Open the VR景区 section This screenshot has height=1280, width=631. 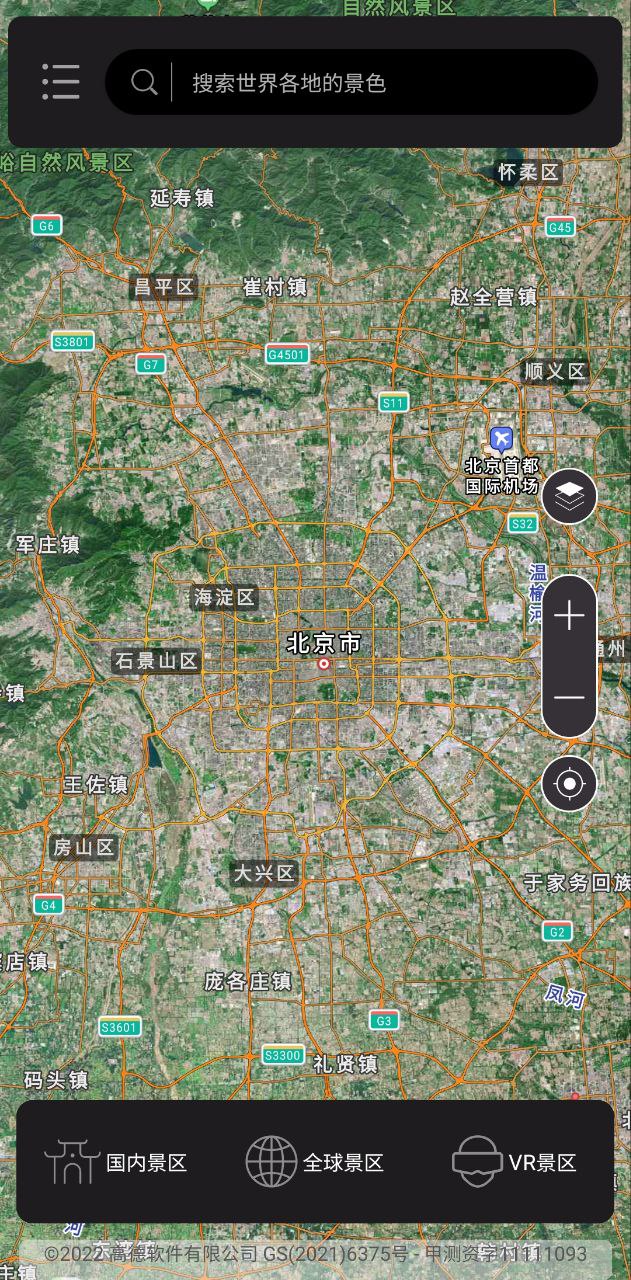click(514, 1162)
